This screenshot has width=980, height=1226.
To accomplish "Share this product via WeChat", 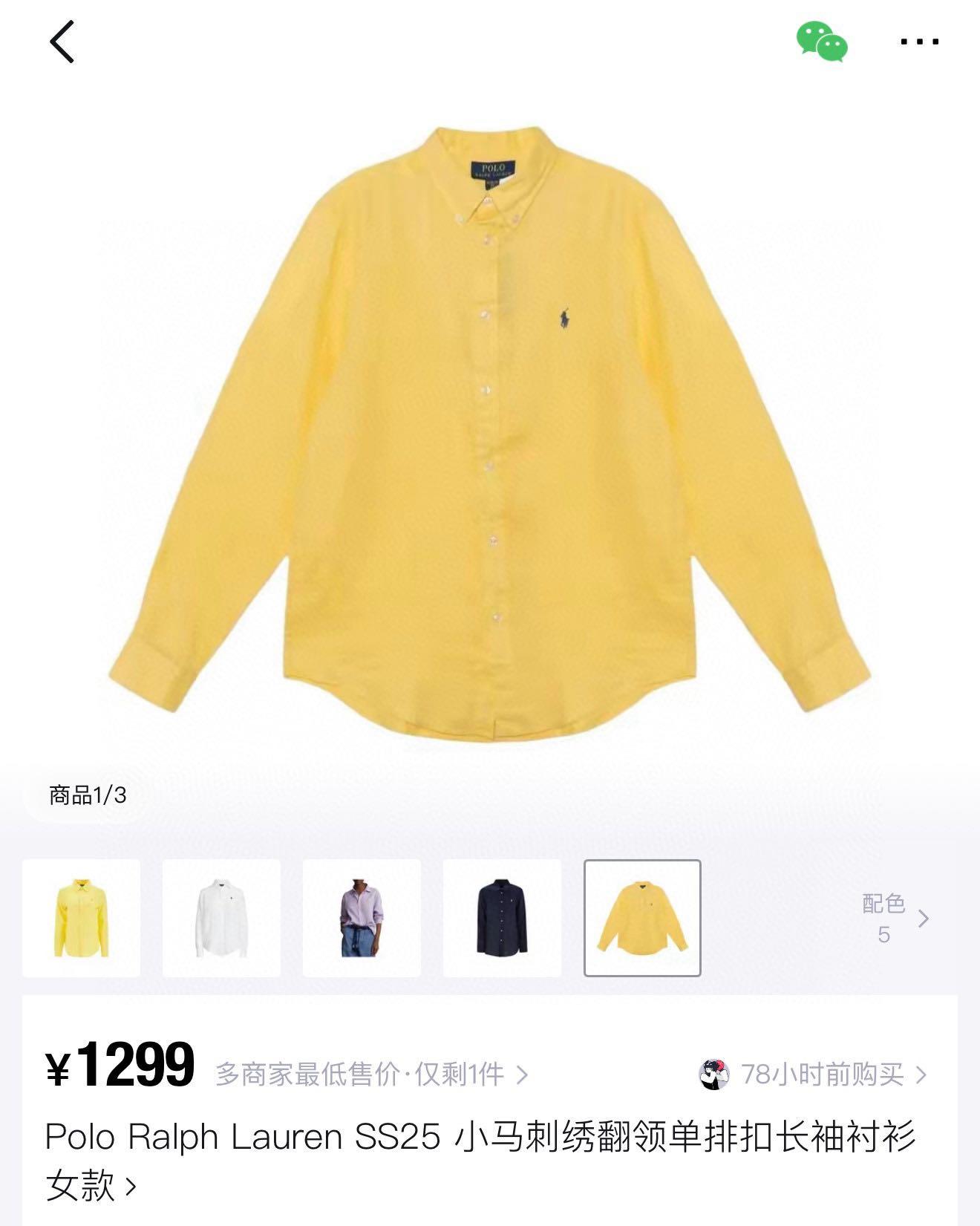I will click(822, 42).
